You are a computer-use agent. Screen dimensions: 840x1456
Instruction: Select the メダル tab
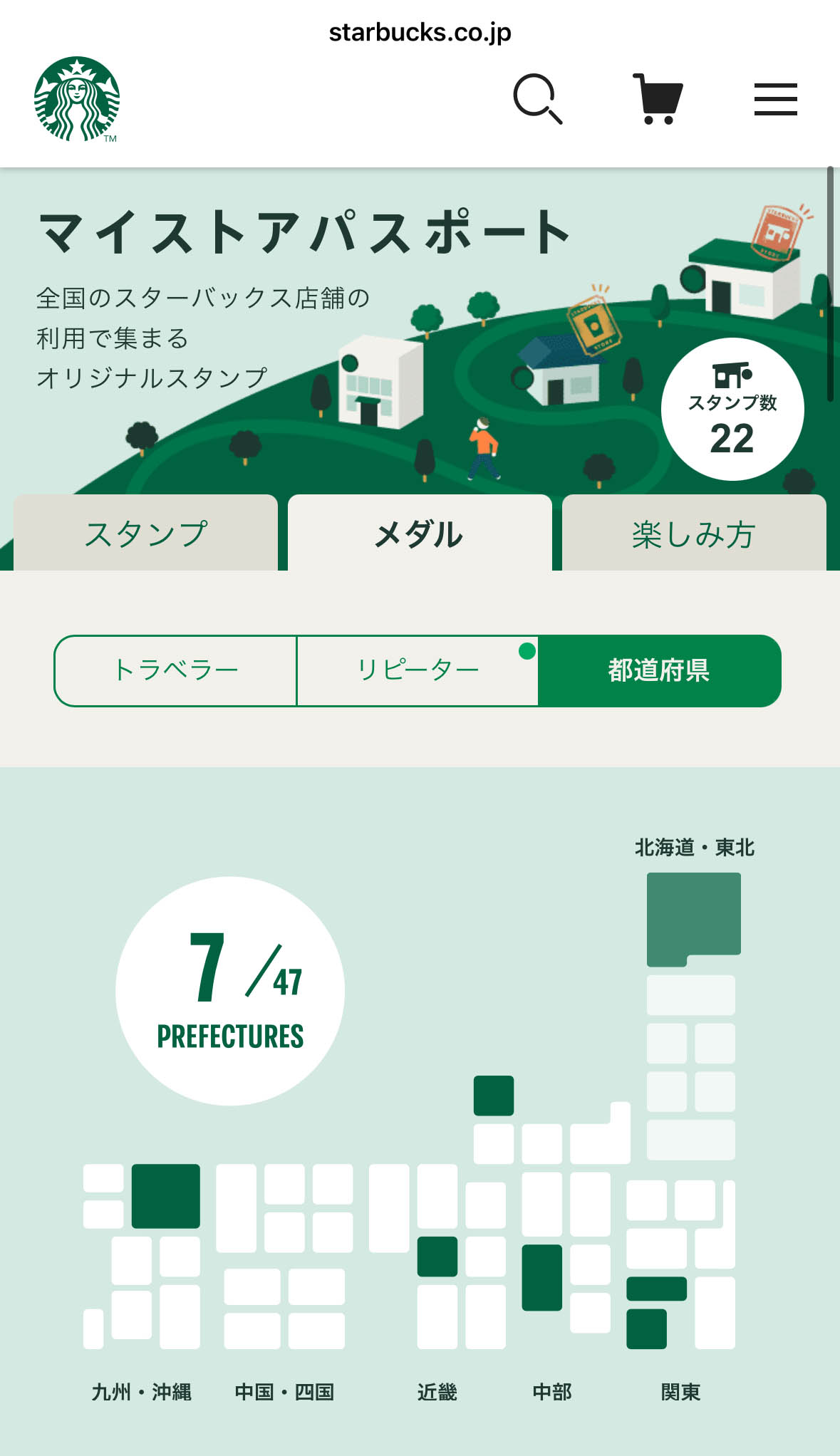(x=420, y=534)
